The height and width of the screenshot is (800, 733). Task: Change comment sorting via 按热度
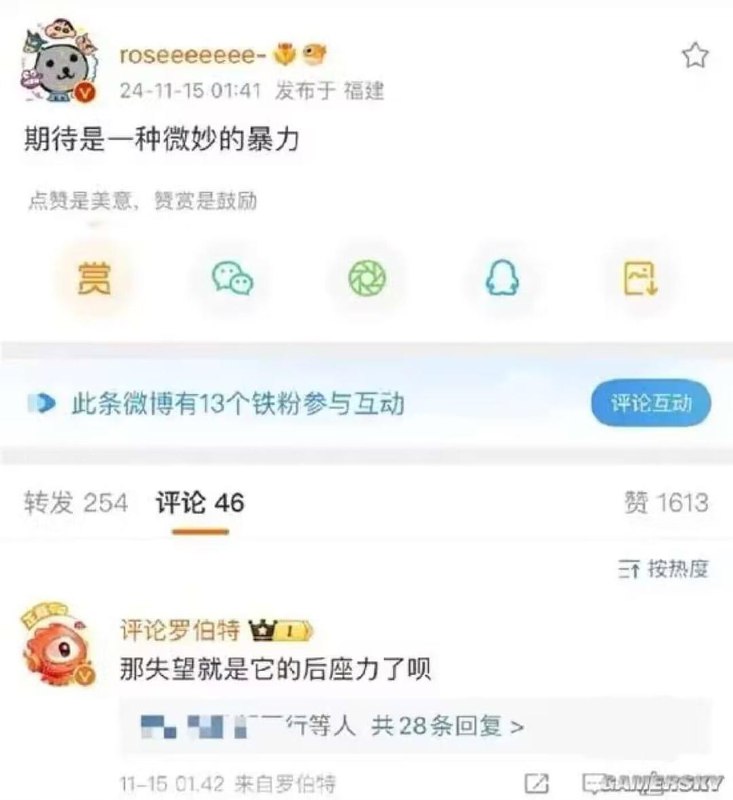click(664, 569)
